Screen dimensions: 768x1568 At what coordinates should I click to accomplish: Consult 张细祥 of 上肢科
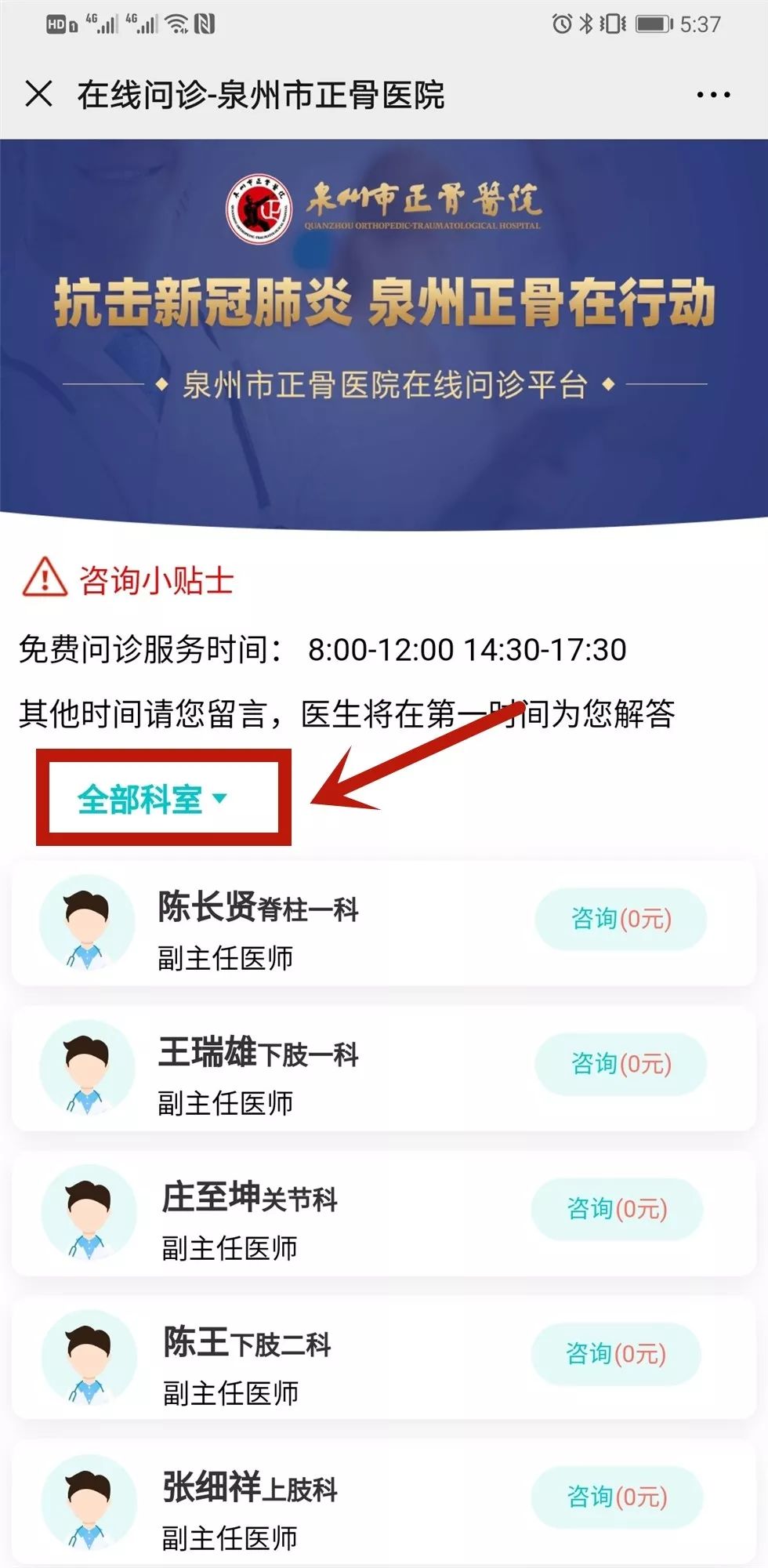pyautogui.click(x=618, y=1497)
